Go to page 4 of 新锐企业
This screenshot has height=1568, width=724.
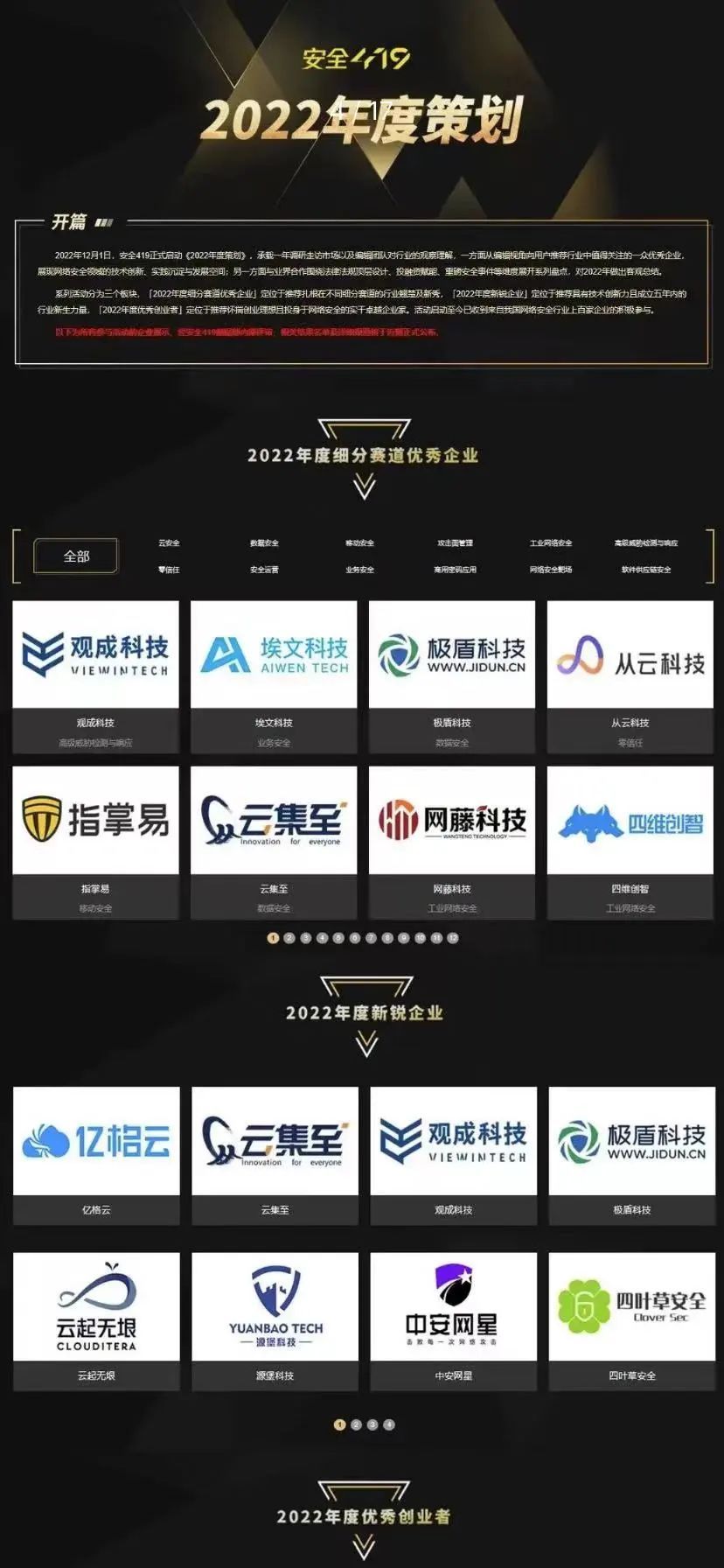(x=389, y=1424)
